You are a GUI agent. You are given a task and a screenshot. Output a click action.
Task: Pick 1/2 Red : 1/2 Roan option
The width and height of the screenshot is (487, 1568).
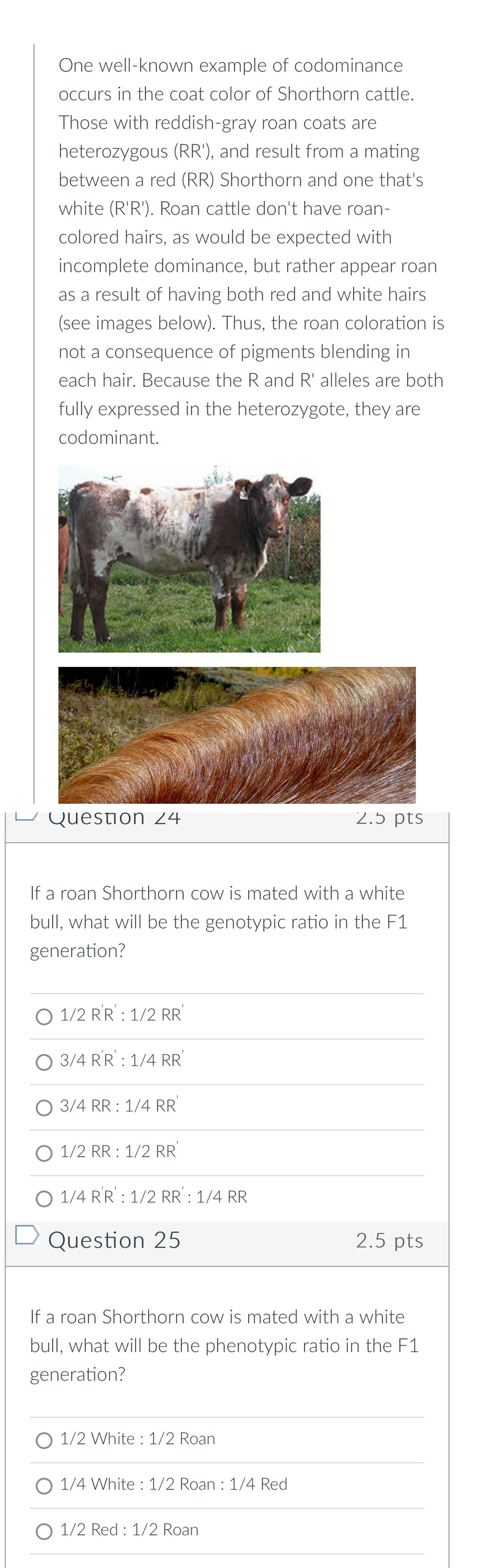(x=44, y=1532)
